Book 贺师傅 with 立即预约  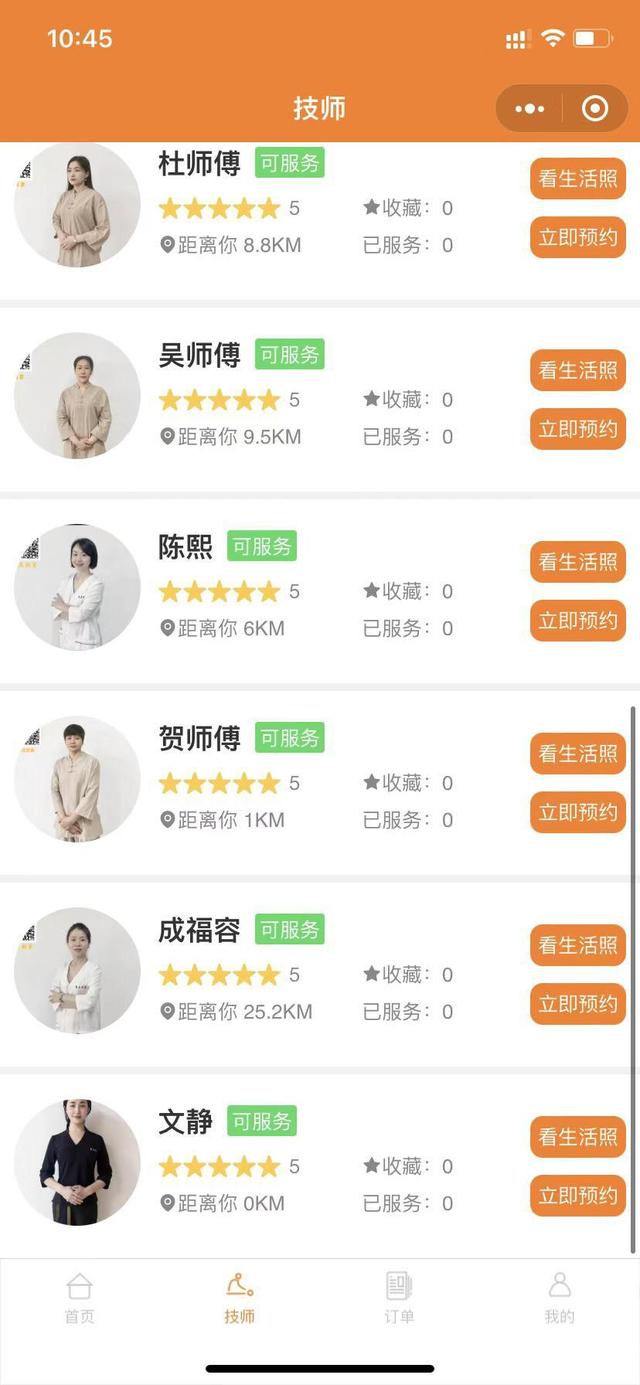coord(578,812)
